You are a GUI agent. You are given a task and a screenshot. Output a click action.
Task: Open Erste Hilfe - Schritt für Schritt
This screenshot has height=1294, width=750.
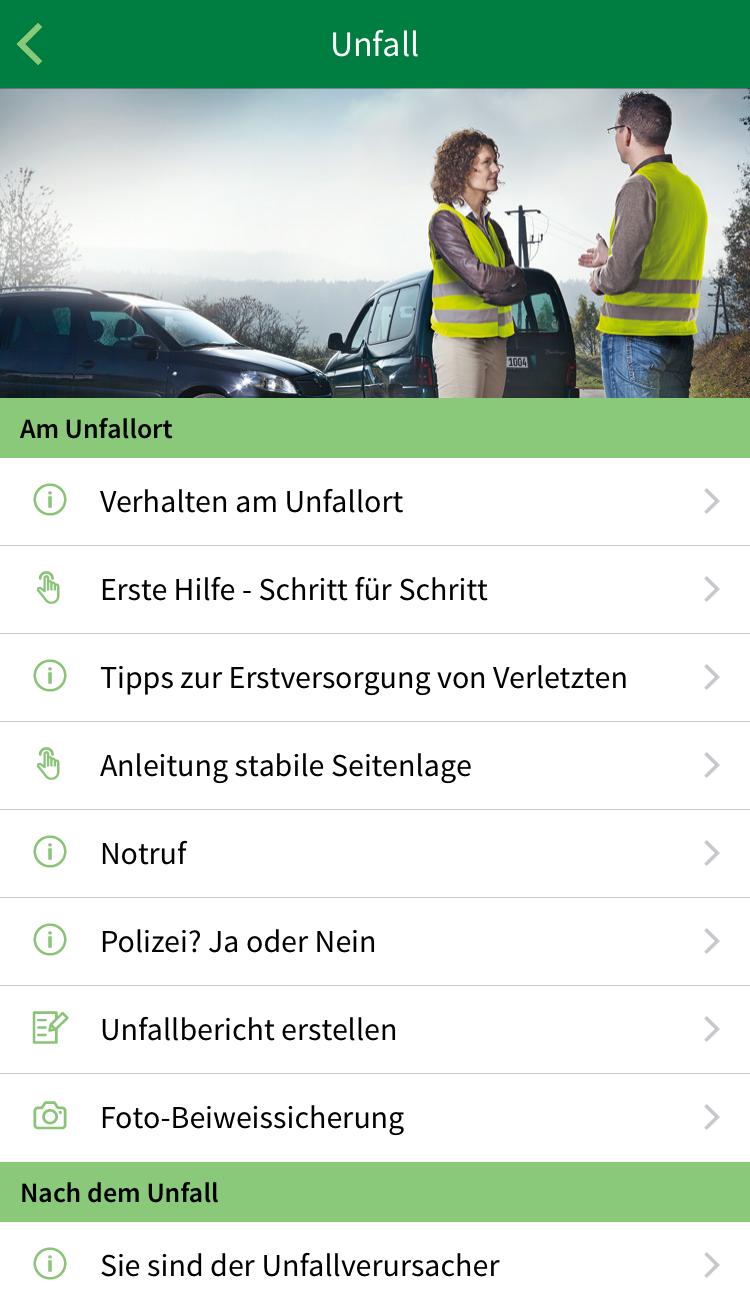374,589
